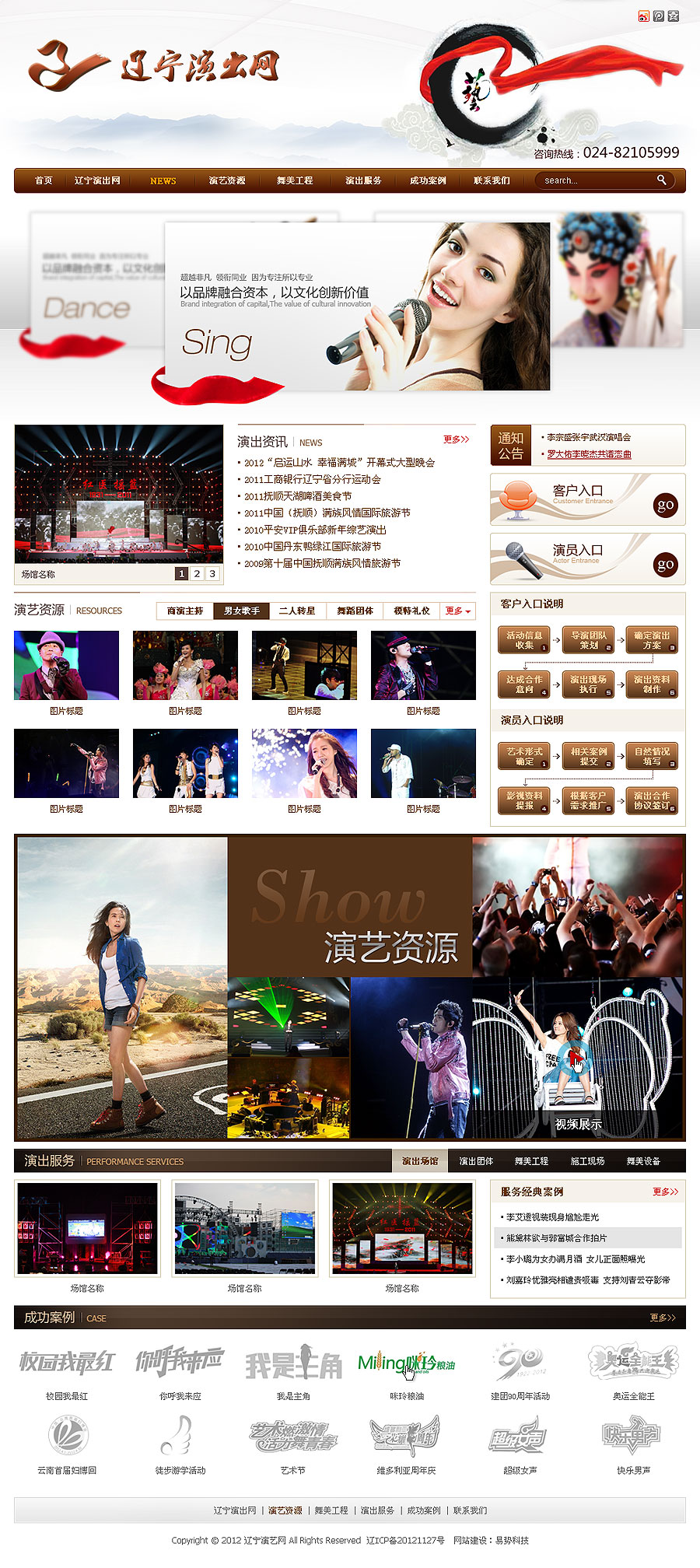Read case 熊黛林欲与郭富城合作拍片

(556, 1237)
